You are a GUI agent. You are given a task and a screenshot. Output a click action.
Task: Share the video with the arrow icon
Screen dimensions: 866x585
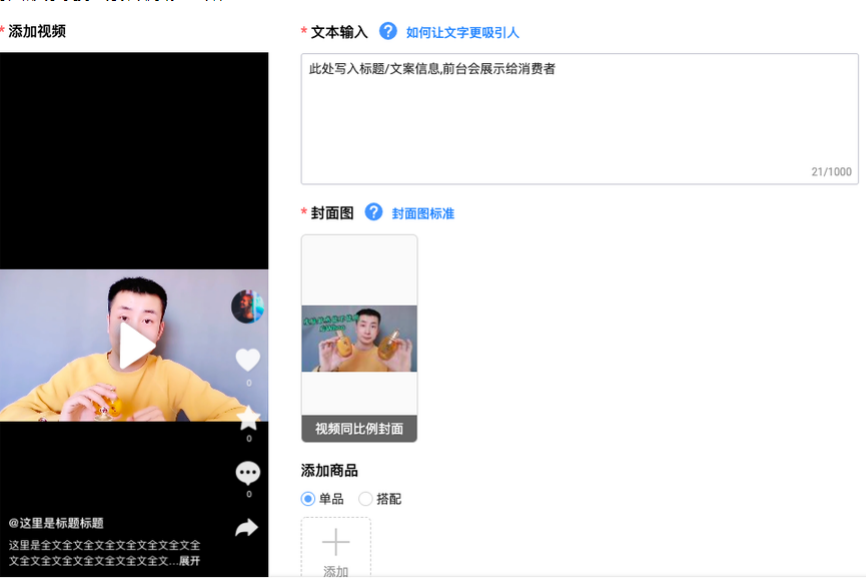click(247, 528)
